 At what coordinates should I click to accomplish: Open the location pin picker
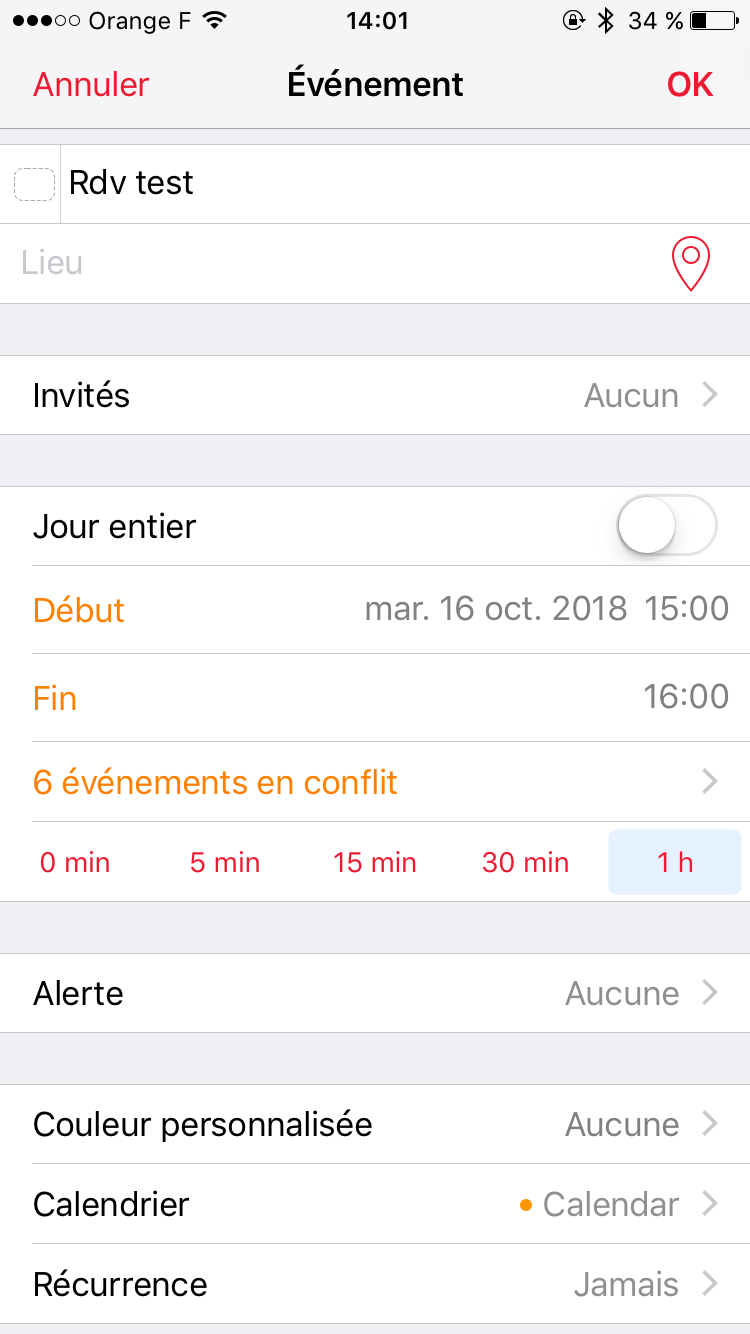[690, 264]
